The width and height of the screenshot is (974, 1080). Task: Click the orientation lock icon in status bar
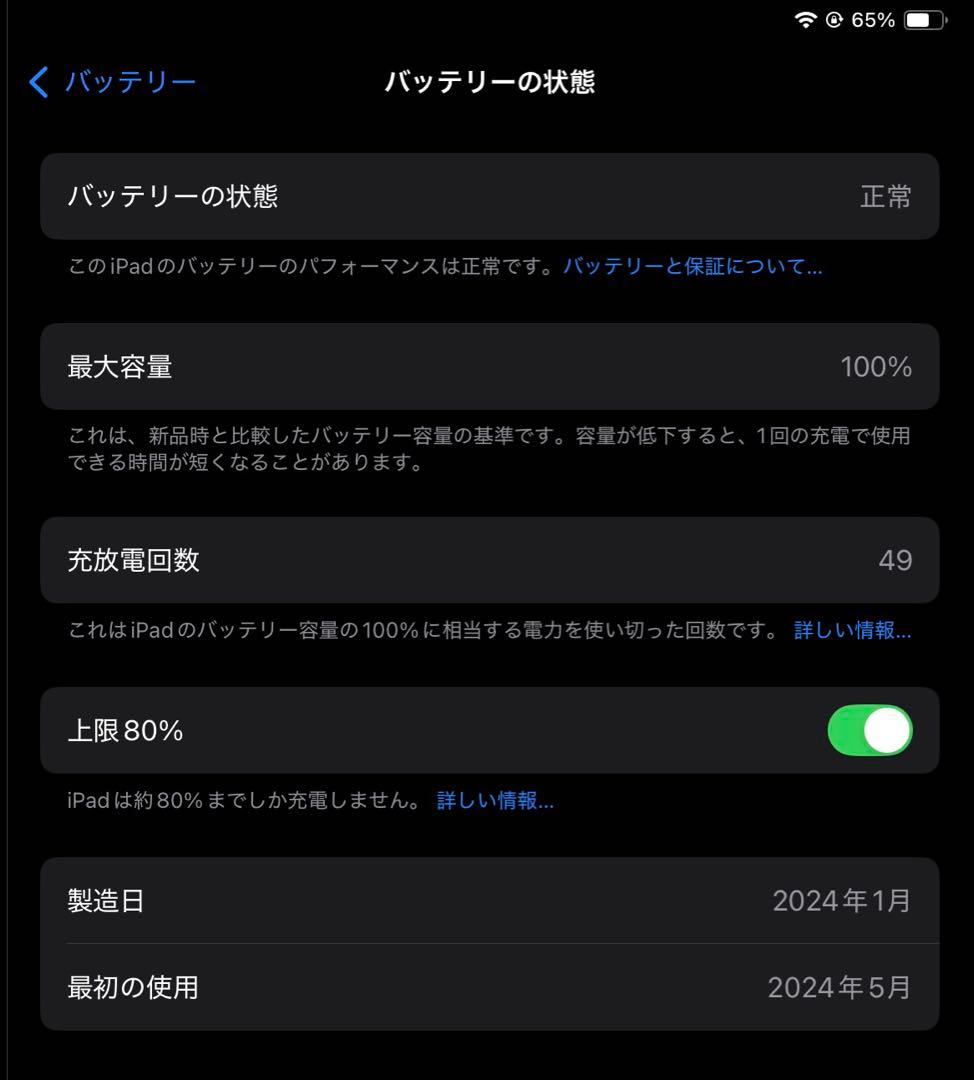(x=833, y=18)
